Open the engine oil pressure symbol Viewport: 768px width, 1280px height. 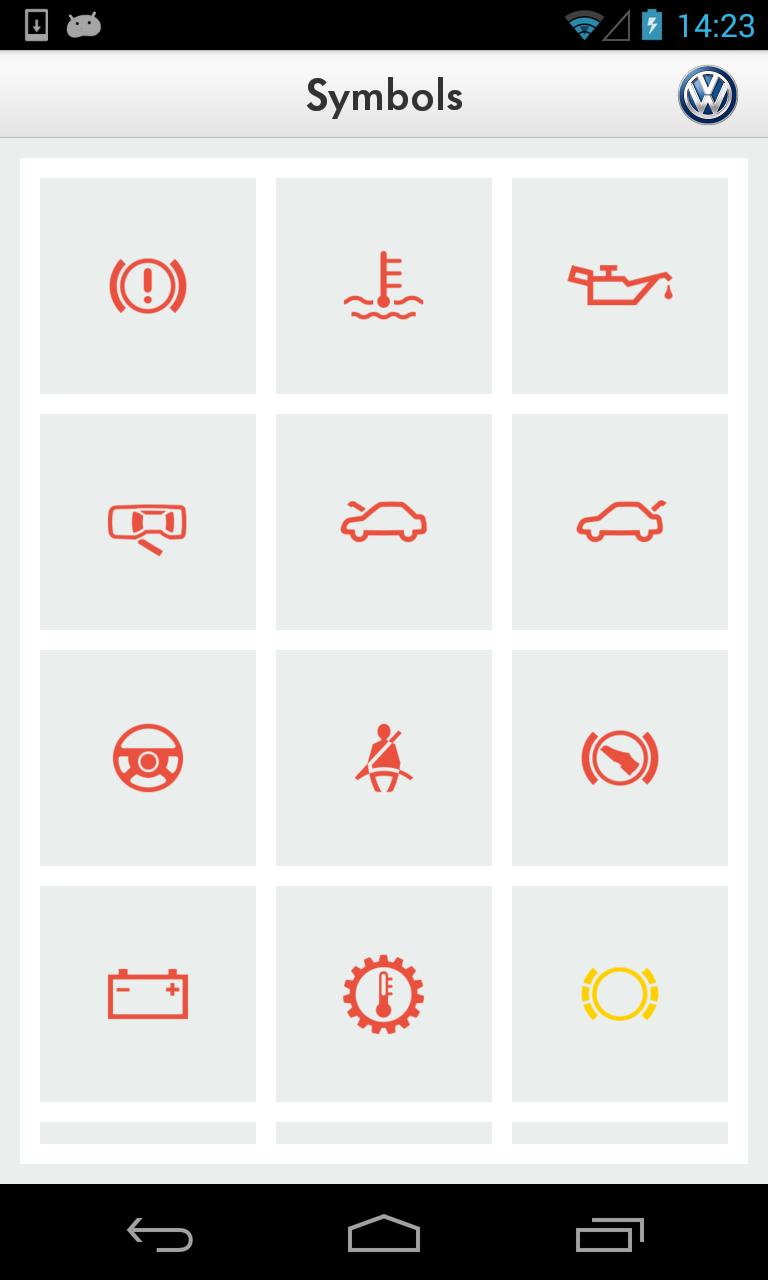[x=620, y=286]
